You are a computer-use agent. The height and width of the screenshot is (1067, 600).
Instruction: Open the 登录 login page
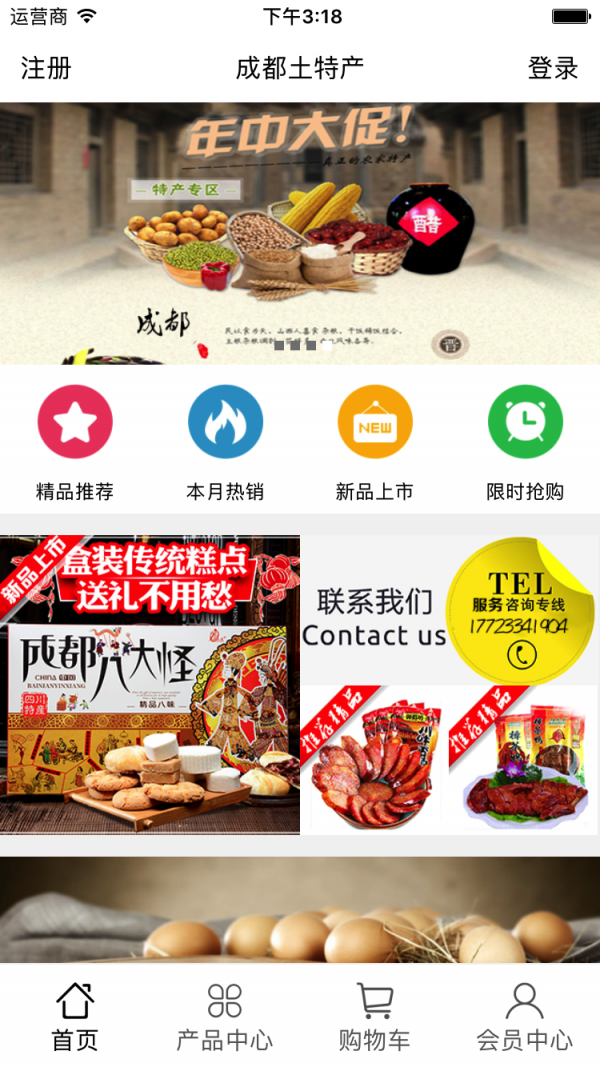pos(553,68)
